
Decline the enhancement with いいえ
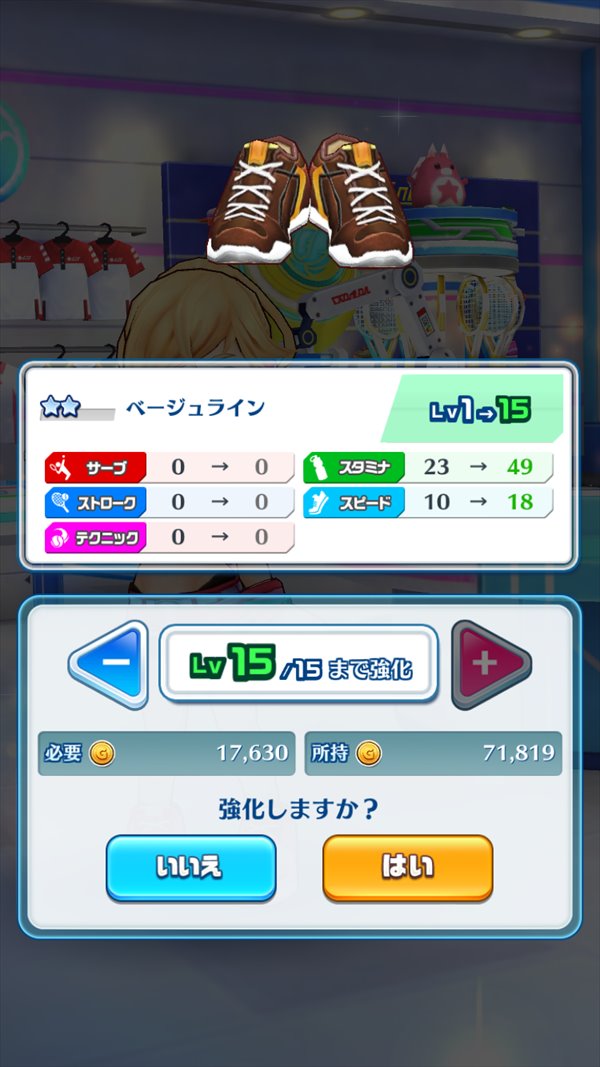[191, 866]
